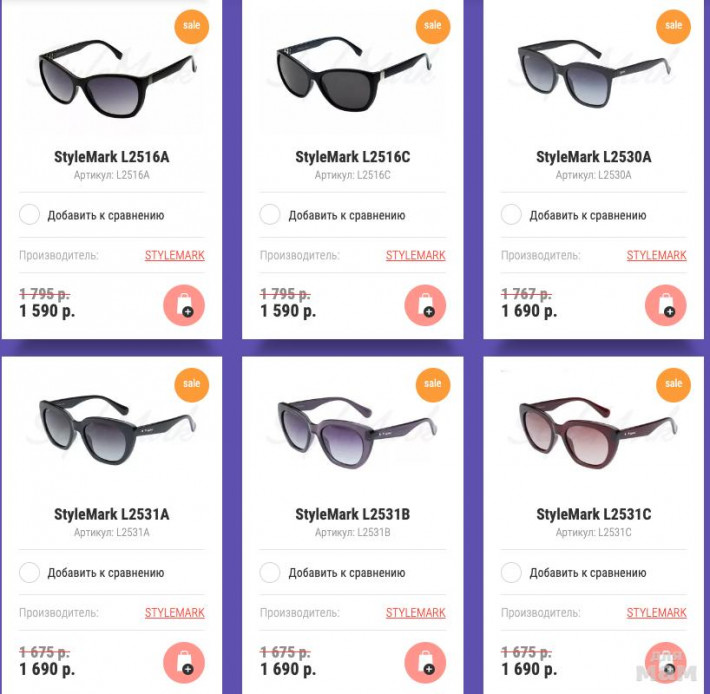Add StyleMark L2531C to the cart
Viewport: 710px width, 694px height.
pos(666,663)
